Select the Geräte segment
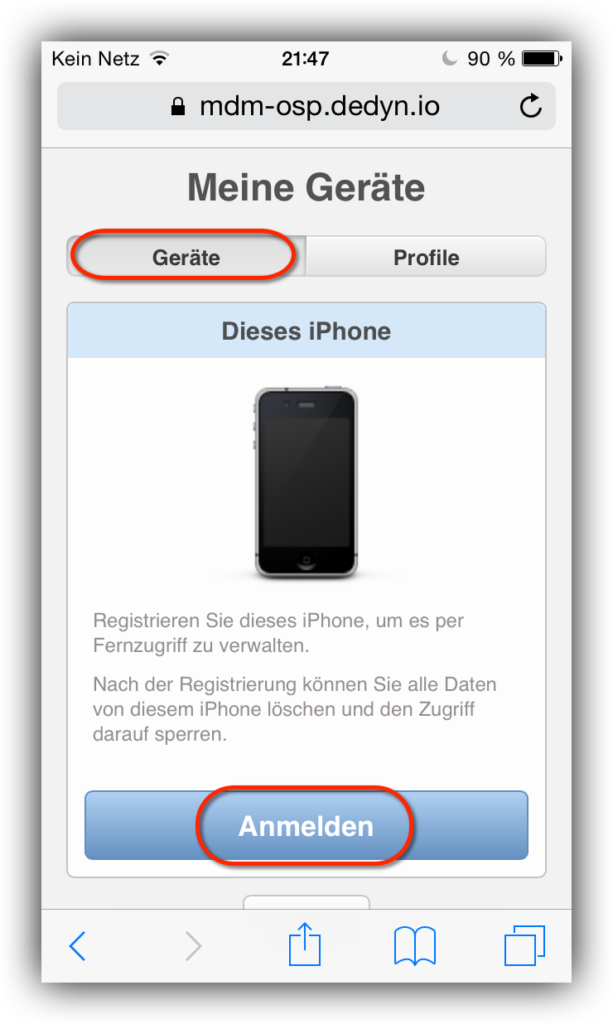 187,257
